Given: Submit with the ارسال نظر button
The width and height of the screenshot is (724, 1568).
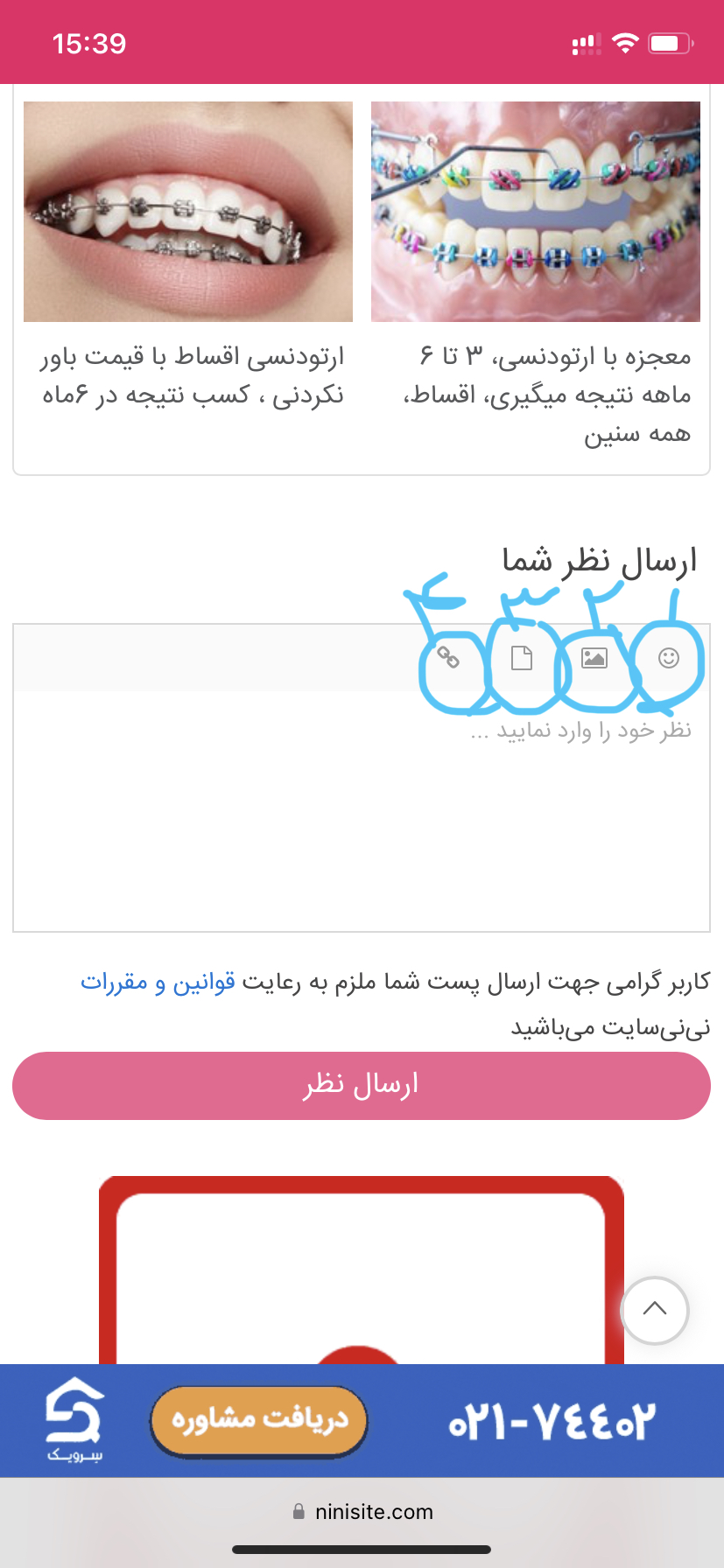Looking at the screenshot, I should click(361, 1085).
